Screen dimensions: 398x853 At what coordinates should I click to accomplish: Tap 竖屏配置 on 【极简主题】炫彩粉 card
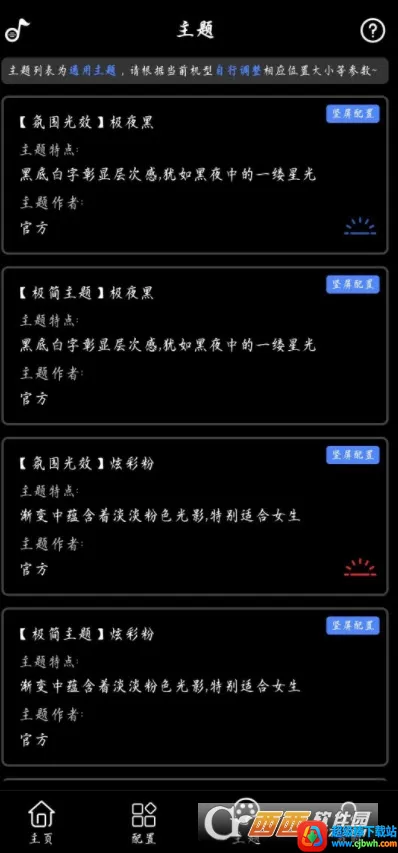(353, 626)
